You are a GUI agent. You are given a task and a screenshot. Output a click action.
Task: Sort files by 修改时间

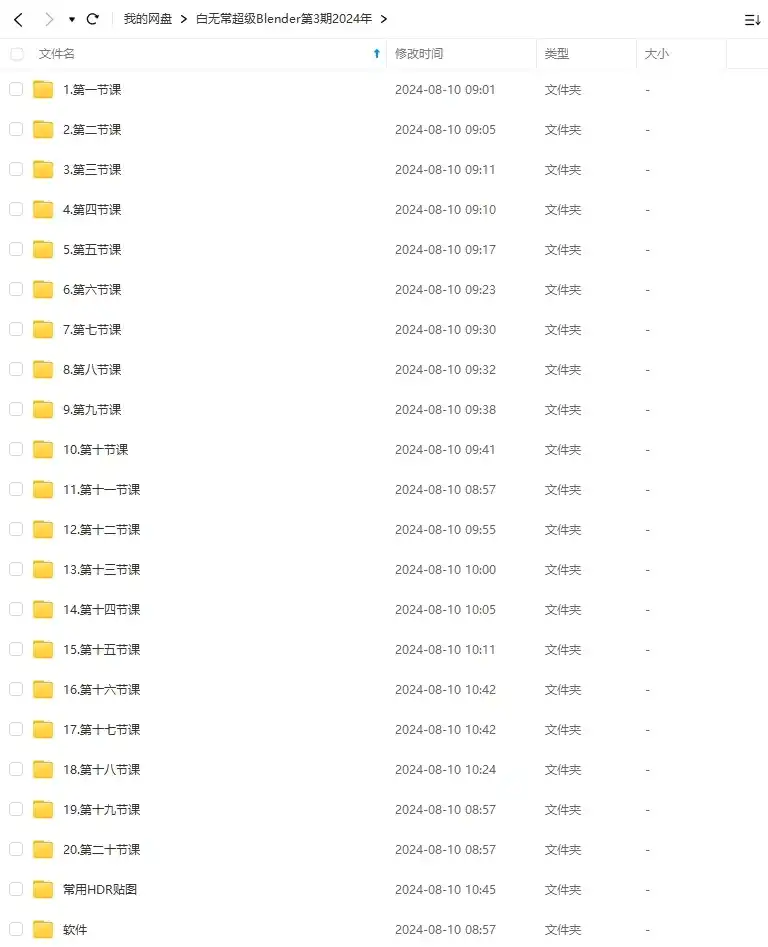pos(419,54)
